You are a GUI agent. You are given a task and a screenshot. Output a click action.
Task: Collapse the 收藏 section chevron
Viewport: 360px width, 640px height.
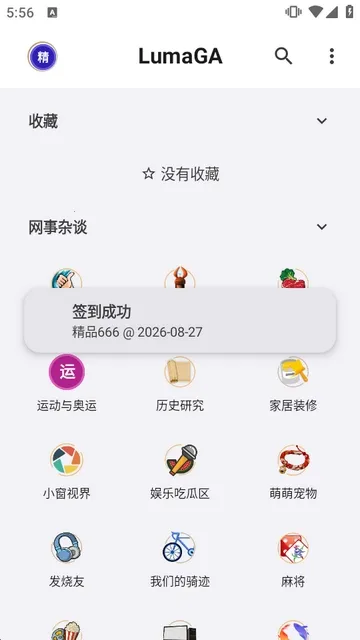322,121
